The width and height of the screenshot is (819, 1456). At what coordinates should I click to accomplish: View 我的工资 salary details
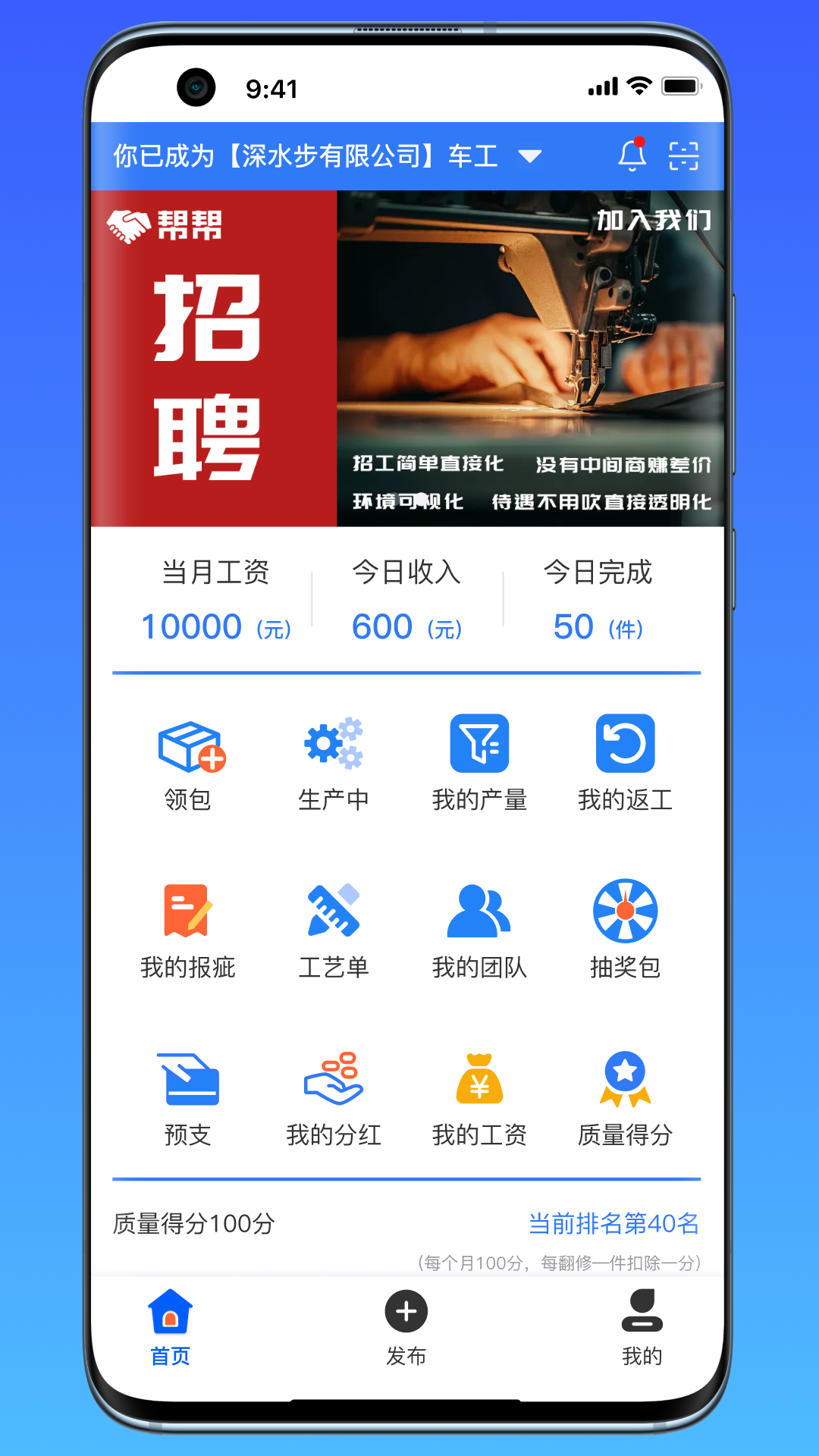(x=479, y=1097)
